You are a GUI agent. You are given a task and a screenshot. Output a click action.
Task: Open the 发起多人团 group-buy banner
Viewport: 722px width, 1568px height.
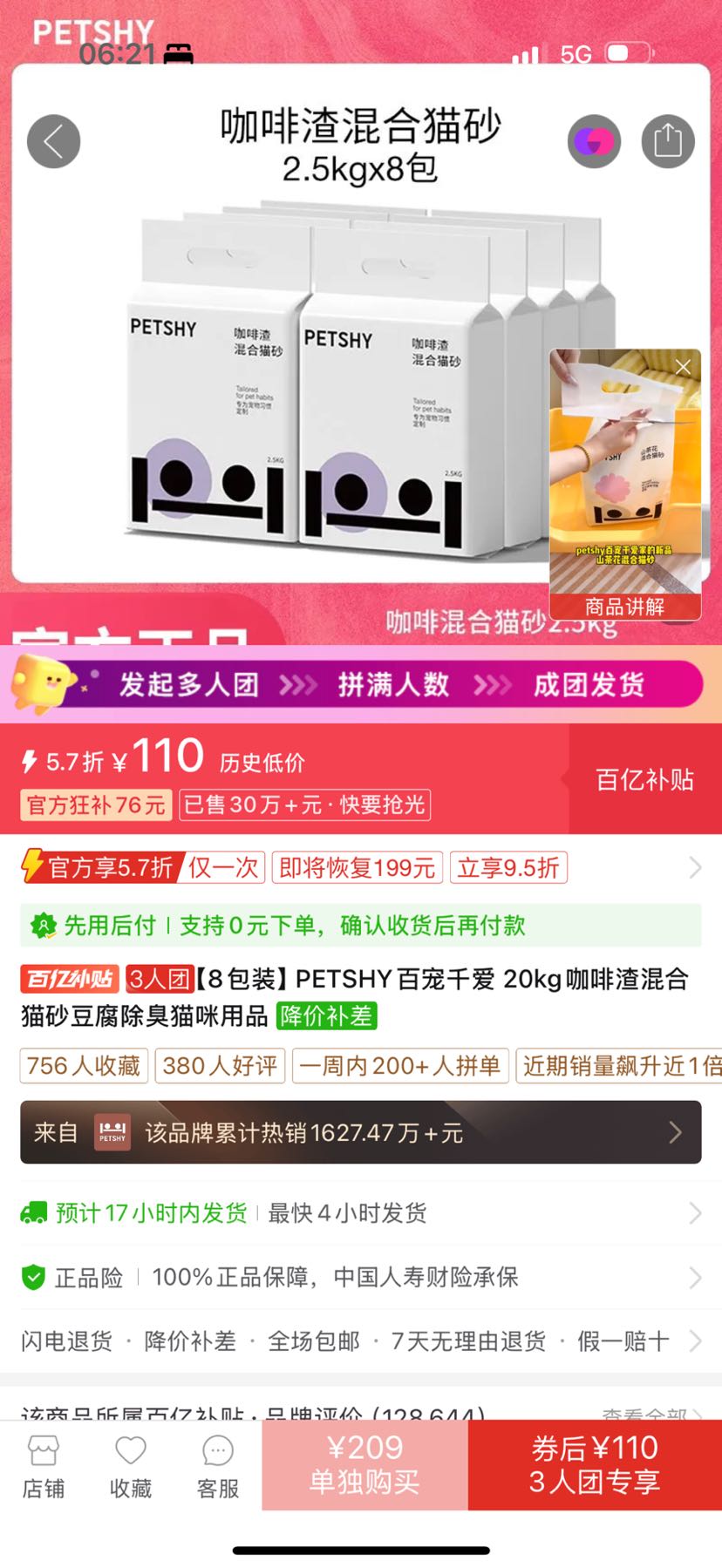(360, 684)
